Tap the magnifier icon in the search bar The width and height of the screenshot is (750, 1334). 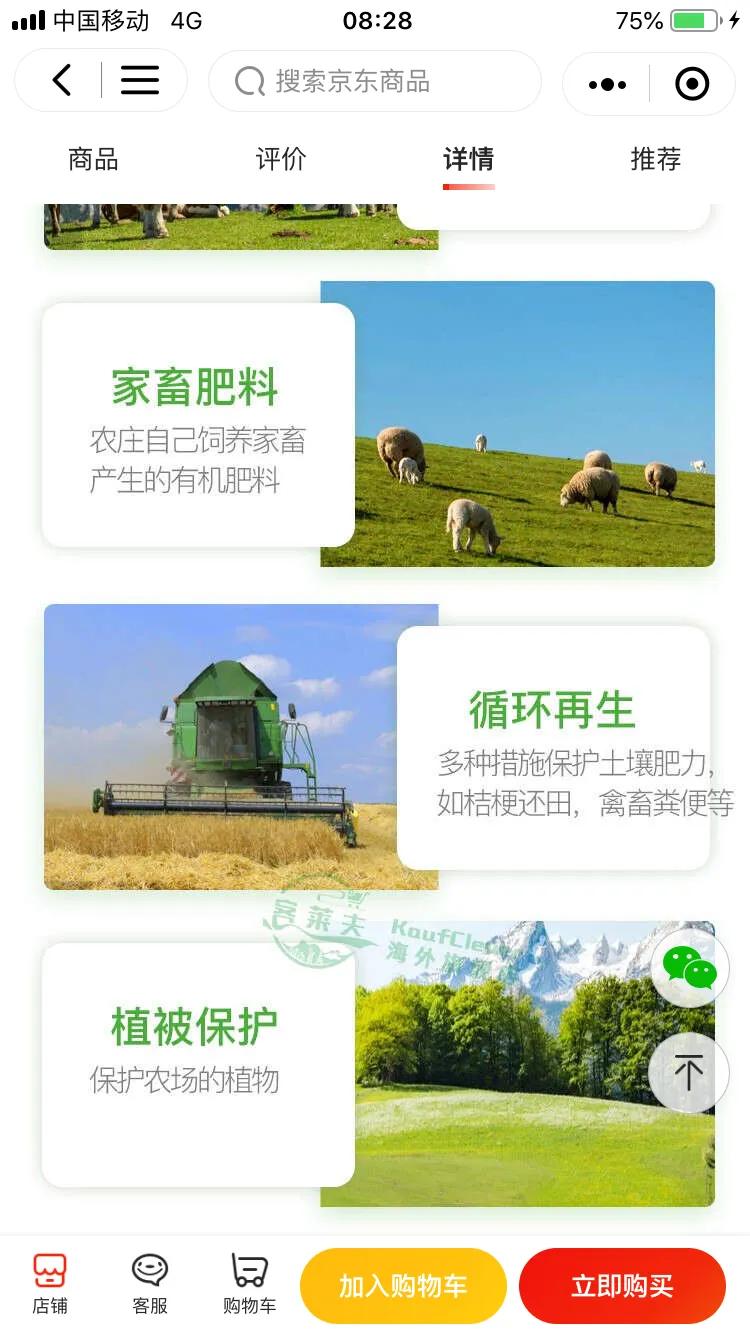click(248, 83)
